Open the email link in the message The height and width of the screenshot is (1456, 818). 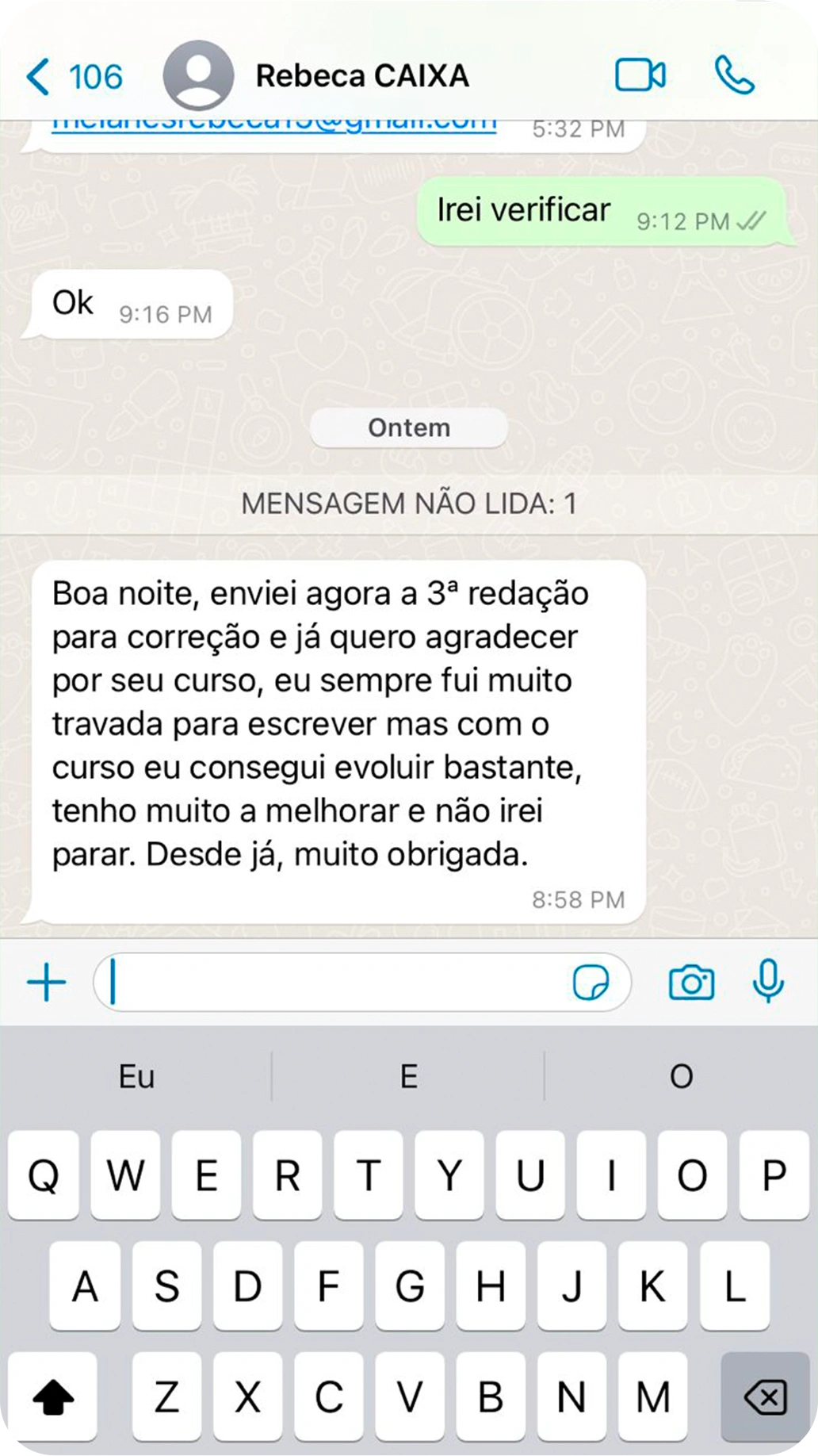273,127
